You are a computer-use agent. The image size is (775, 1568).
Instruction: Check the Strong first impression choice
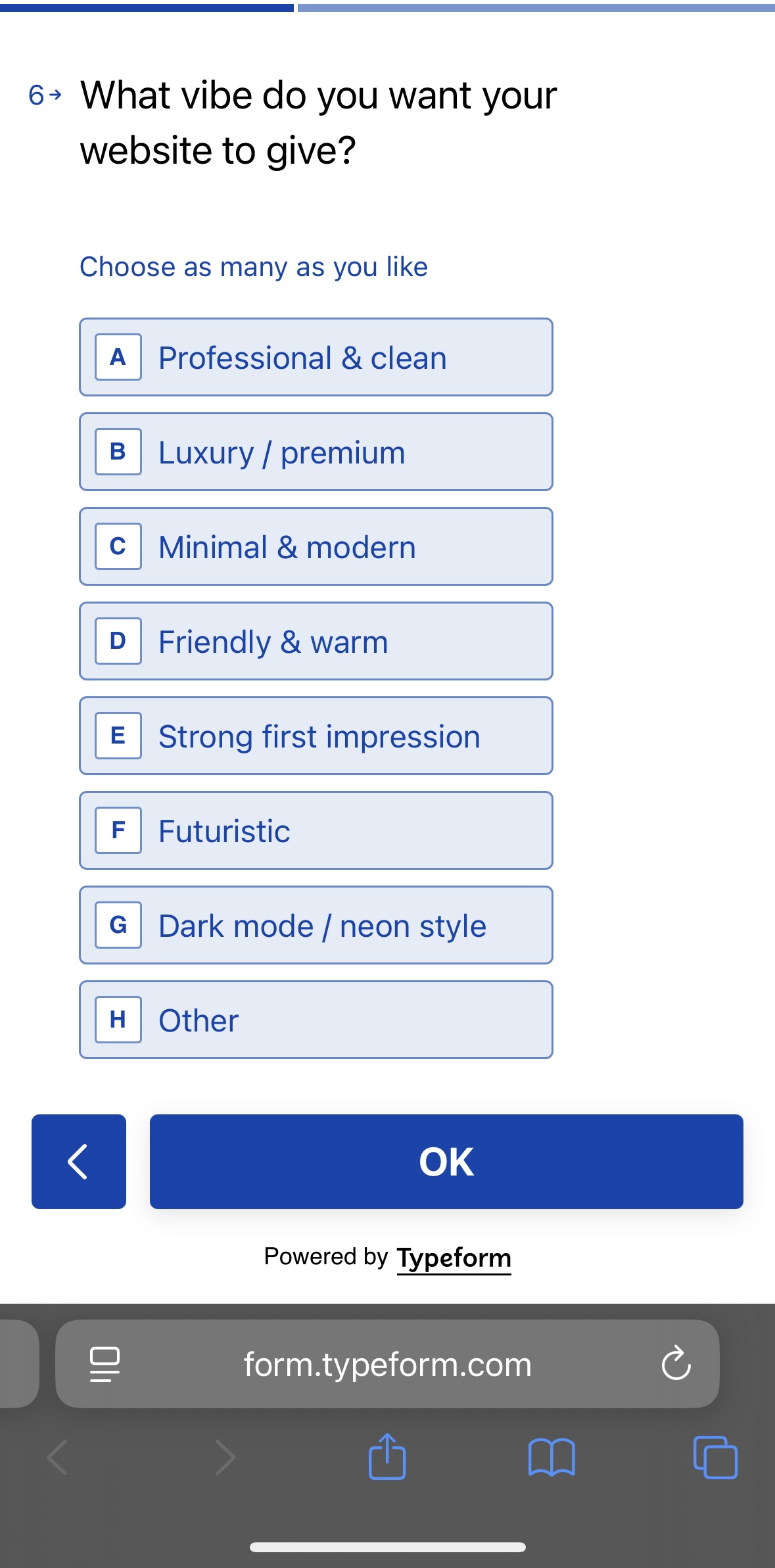tap(316, 736)
